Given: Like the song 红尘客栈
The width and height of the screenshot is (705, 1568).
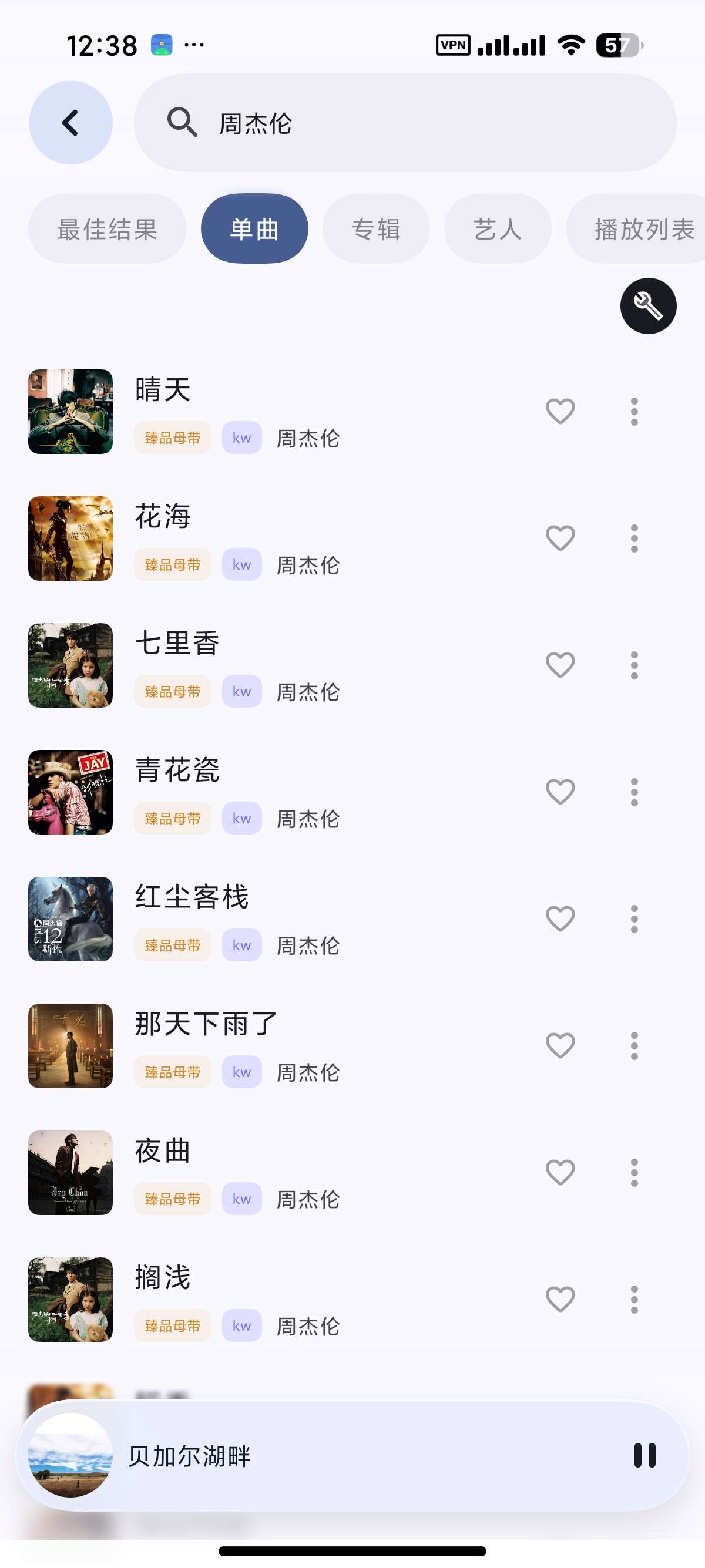Looking at the screenshot, I should [560, 918].
